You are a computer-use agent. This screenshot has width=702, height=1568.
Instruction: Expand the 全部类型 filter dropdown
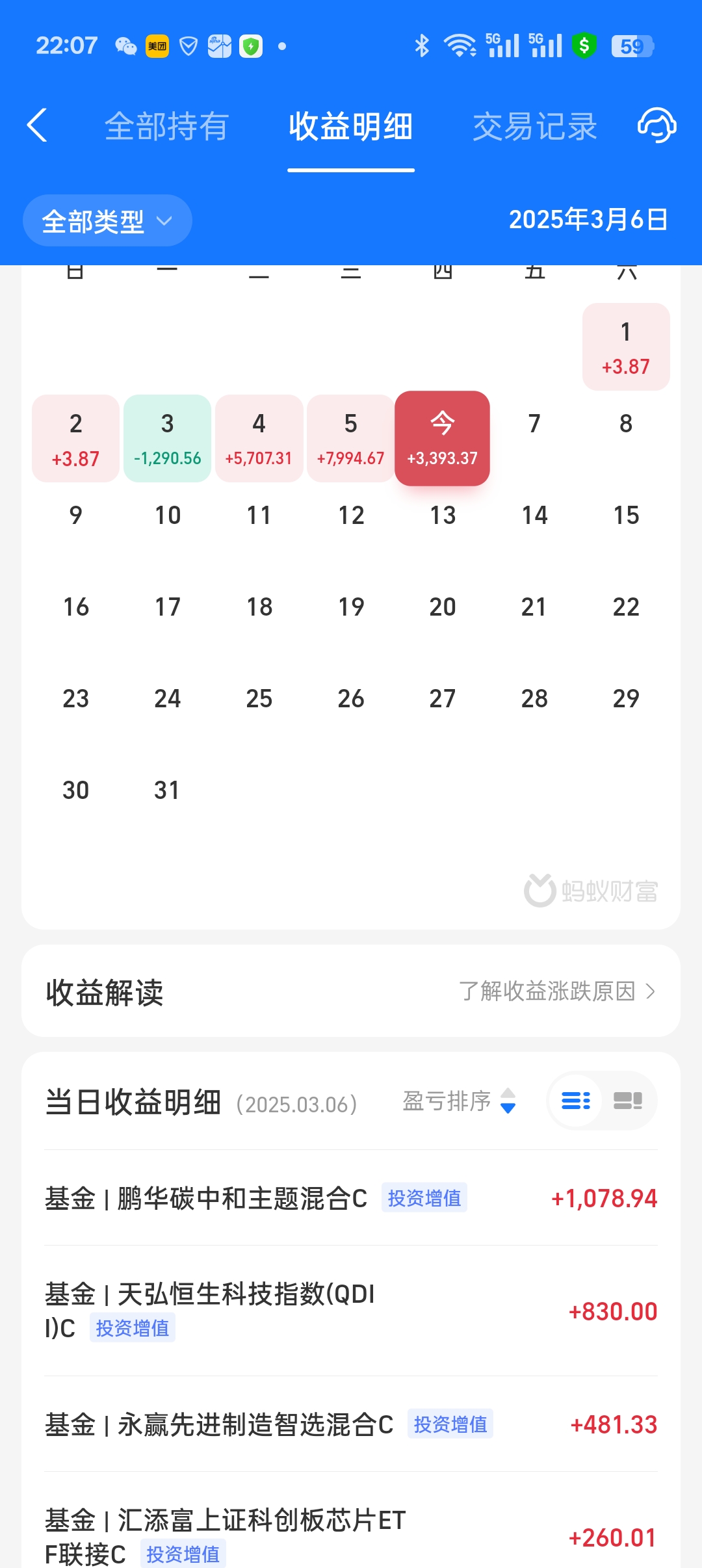(x=107, y=221)
